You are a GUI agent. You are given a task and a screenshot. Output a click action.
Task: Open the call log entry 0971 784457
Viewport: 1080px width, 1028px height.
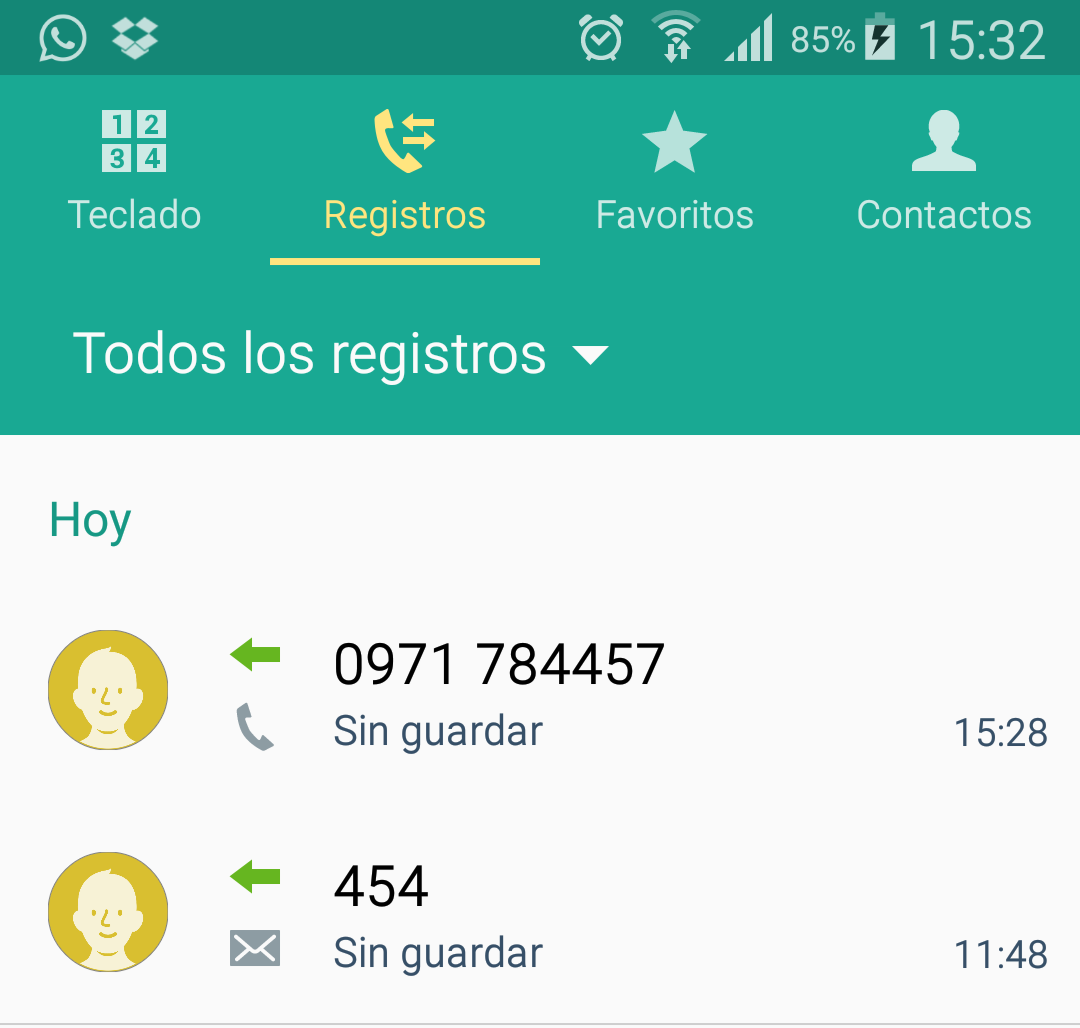[x=600, y=692]
